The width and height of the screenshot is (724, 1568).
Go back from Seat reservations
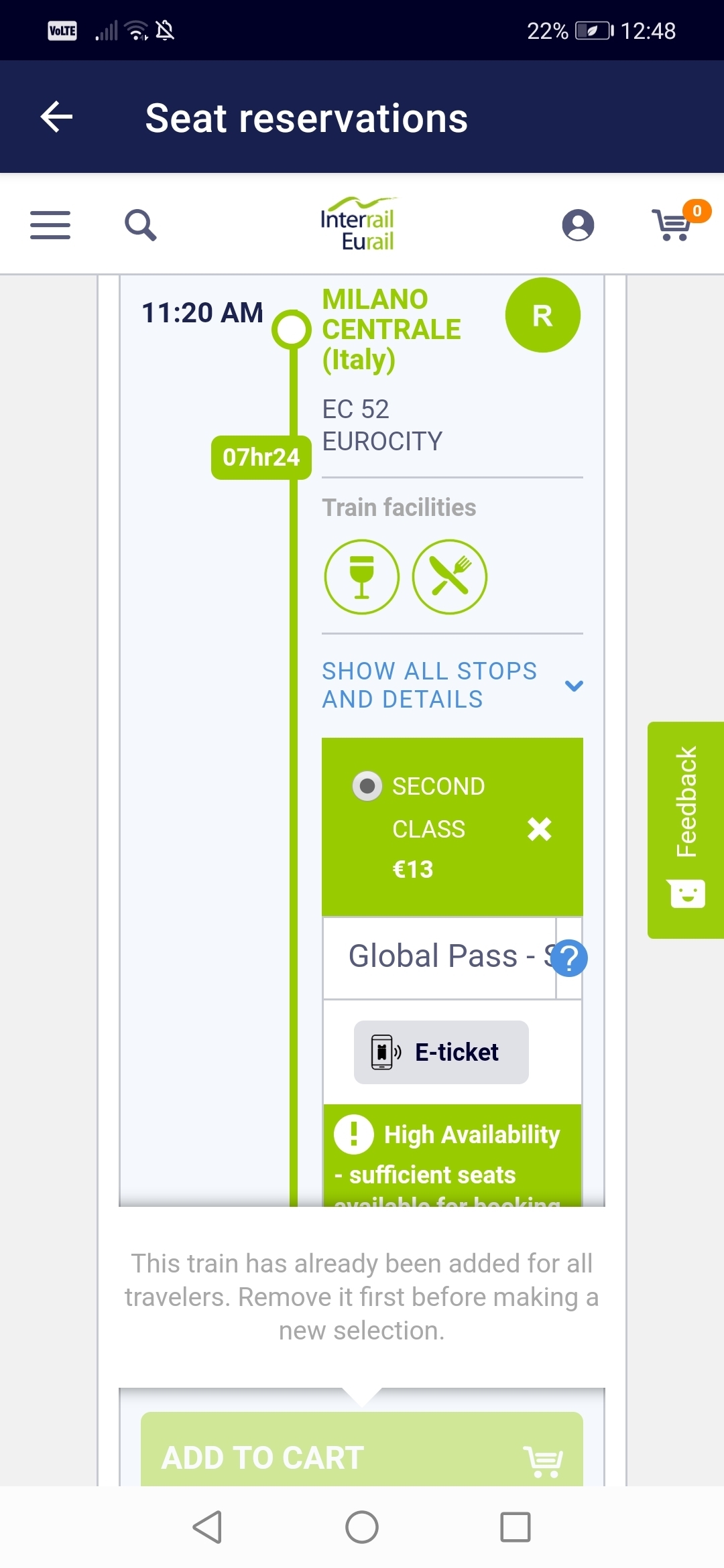click(x=57, y=117)
